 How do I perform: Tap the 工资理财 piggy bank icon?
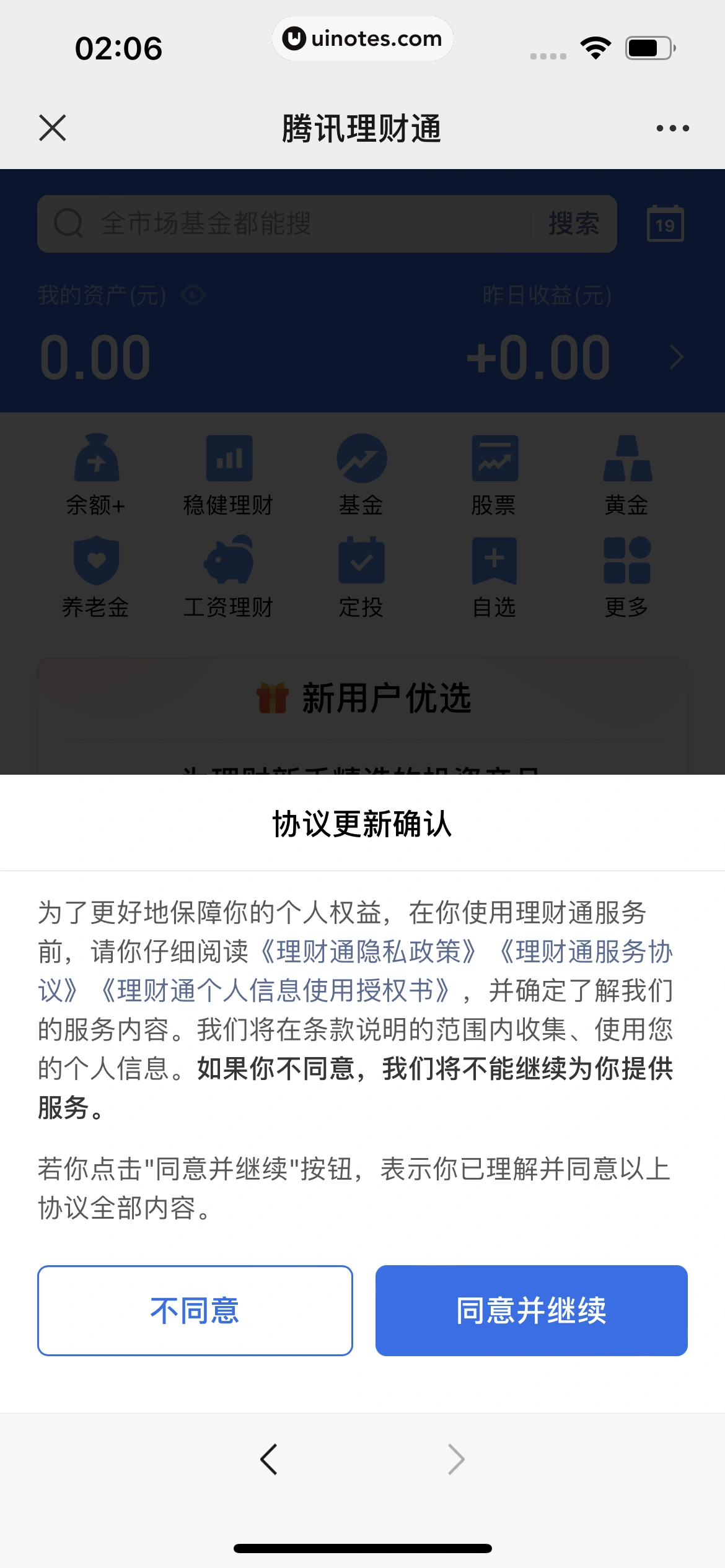pyautogui.click(x=229, y=562)
